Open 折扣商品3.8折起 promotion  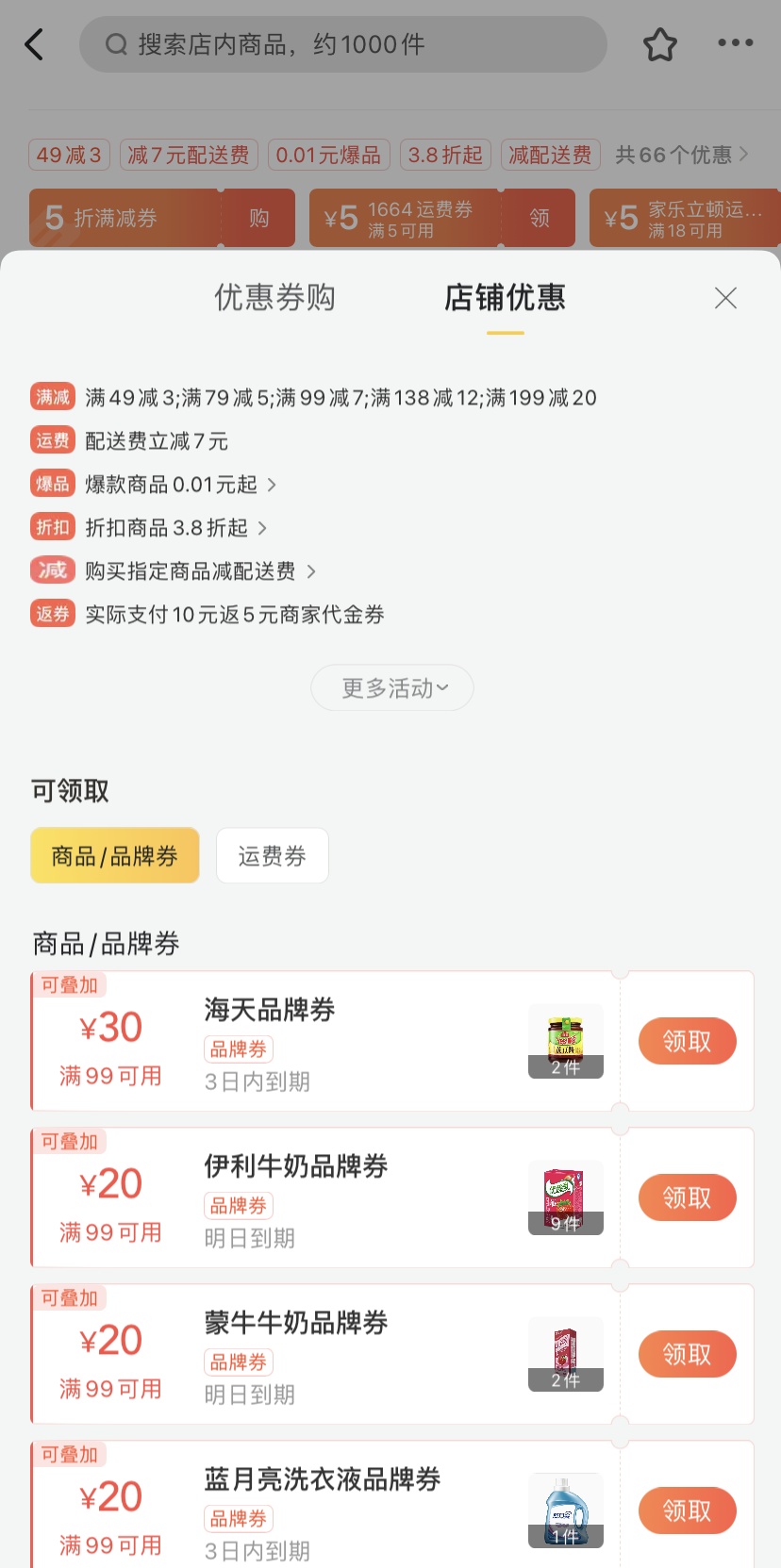click(x=175, y=528)
